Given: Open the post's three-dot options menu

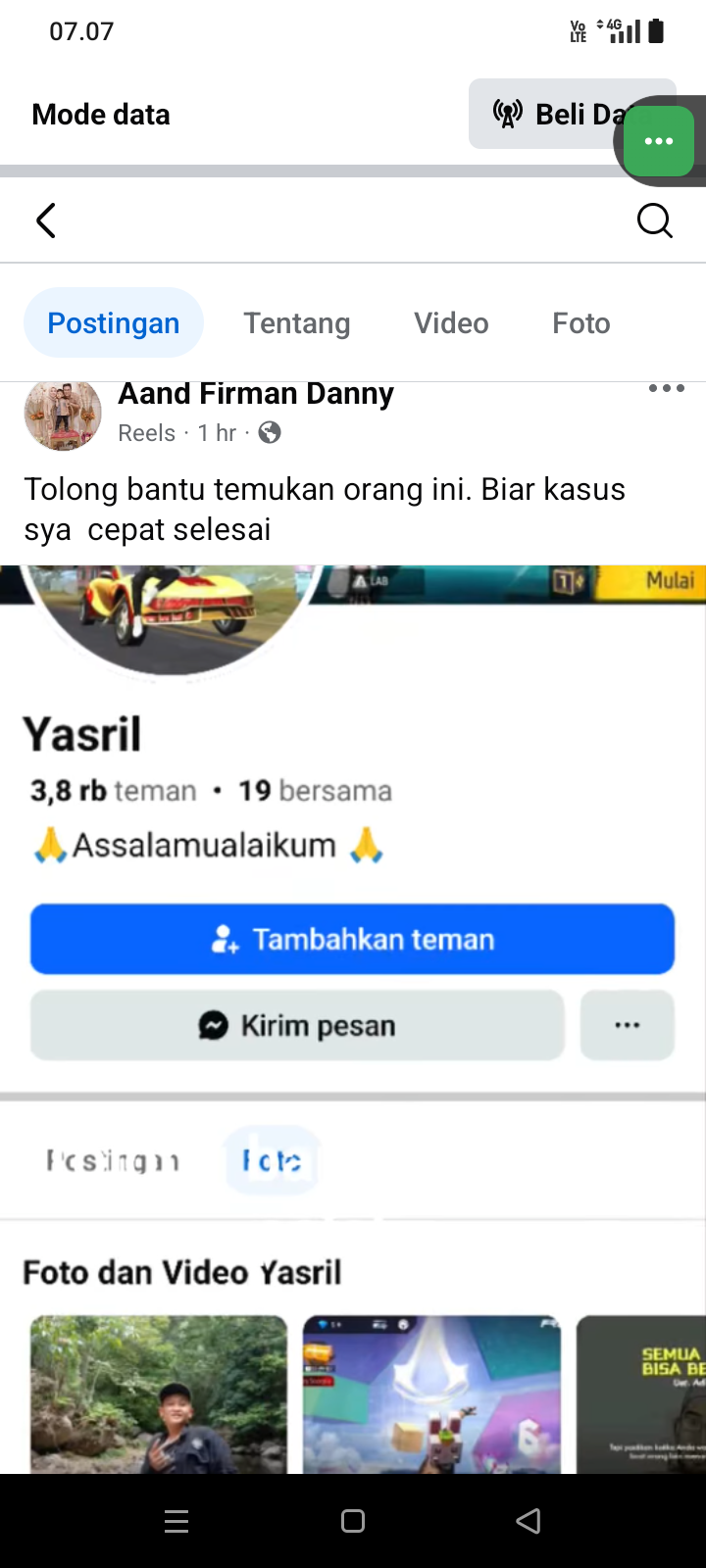Looking at the screenshot, I should (x=667, y=388).
